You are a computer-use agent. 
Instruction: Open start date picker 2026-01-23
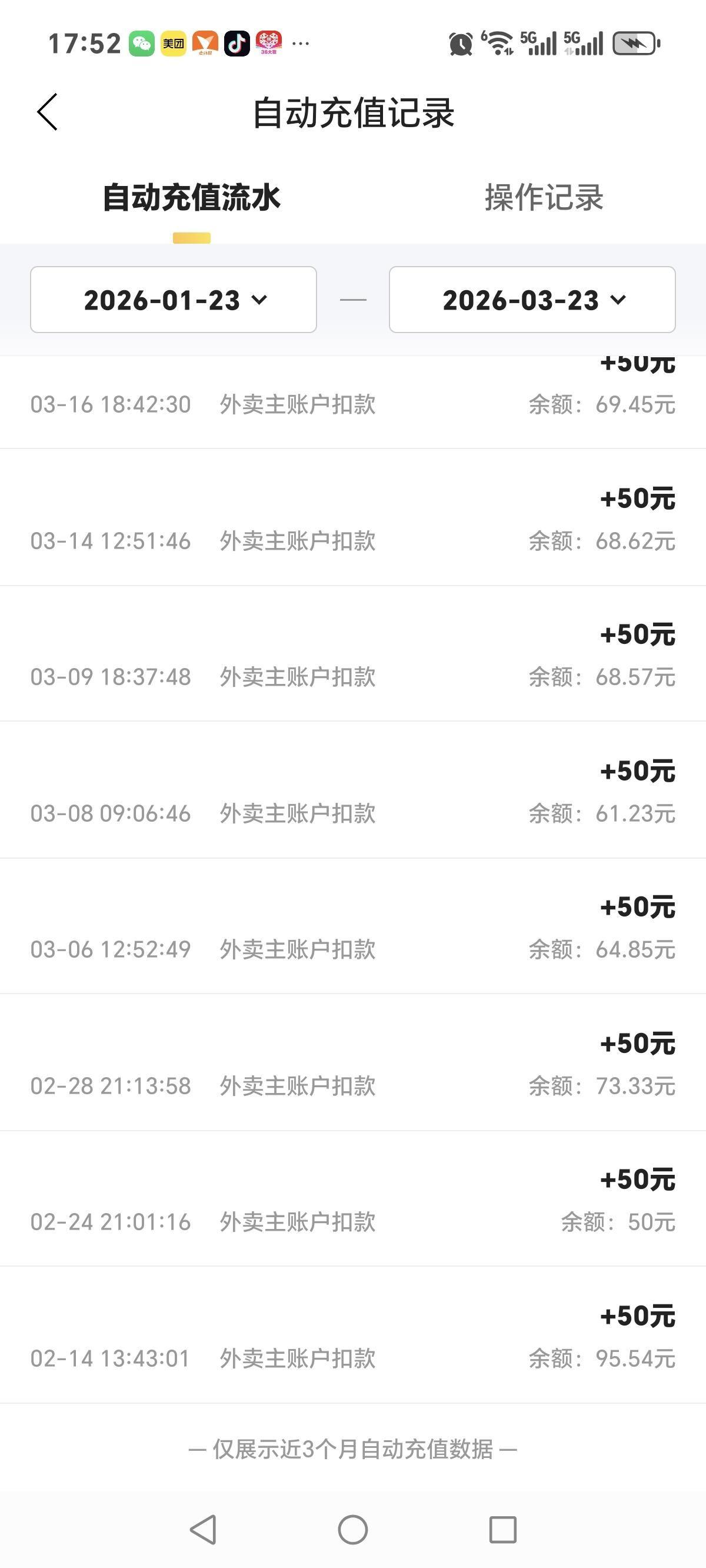174,300
